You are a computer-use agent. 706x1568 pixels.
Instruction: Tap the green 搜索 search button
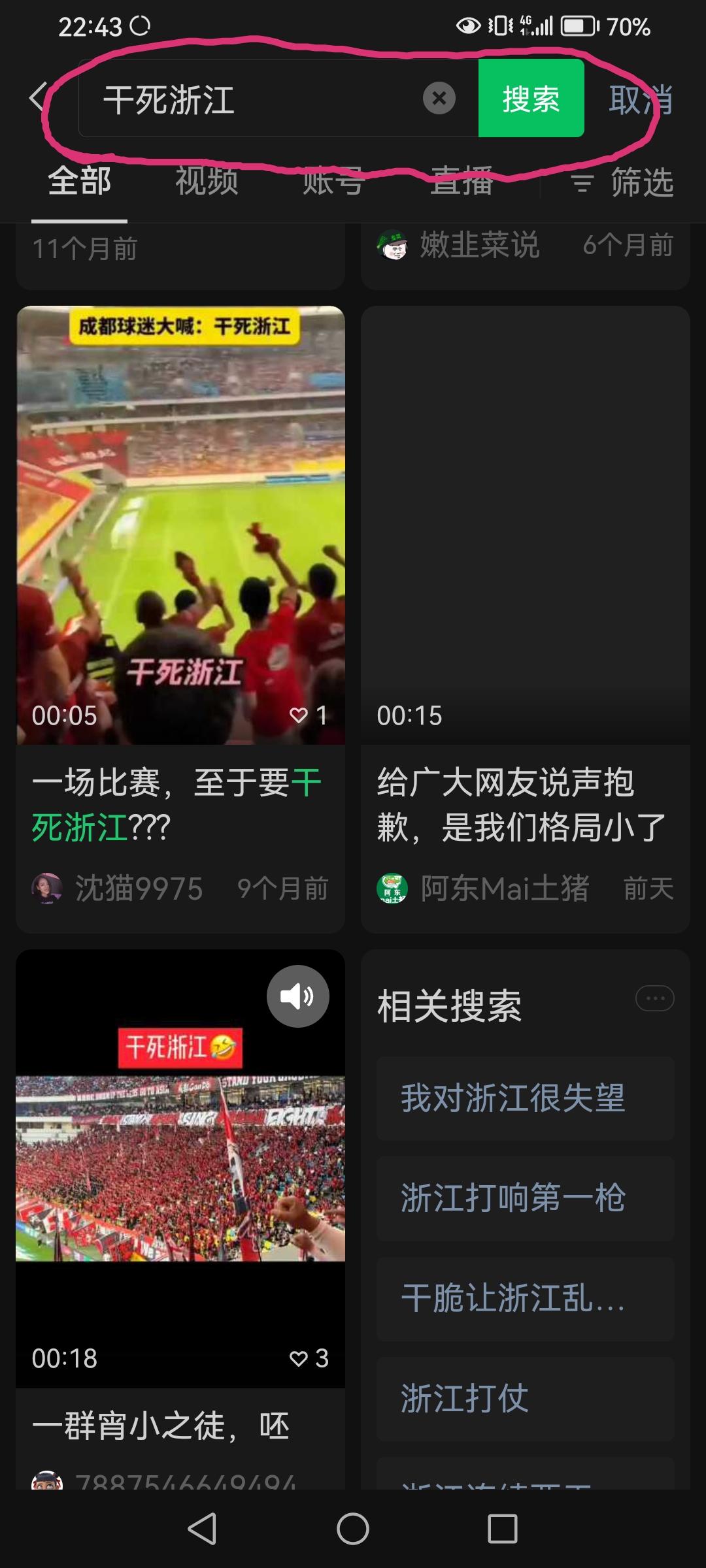click(531, 99)
